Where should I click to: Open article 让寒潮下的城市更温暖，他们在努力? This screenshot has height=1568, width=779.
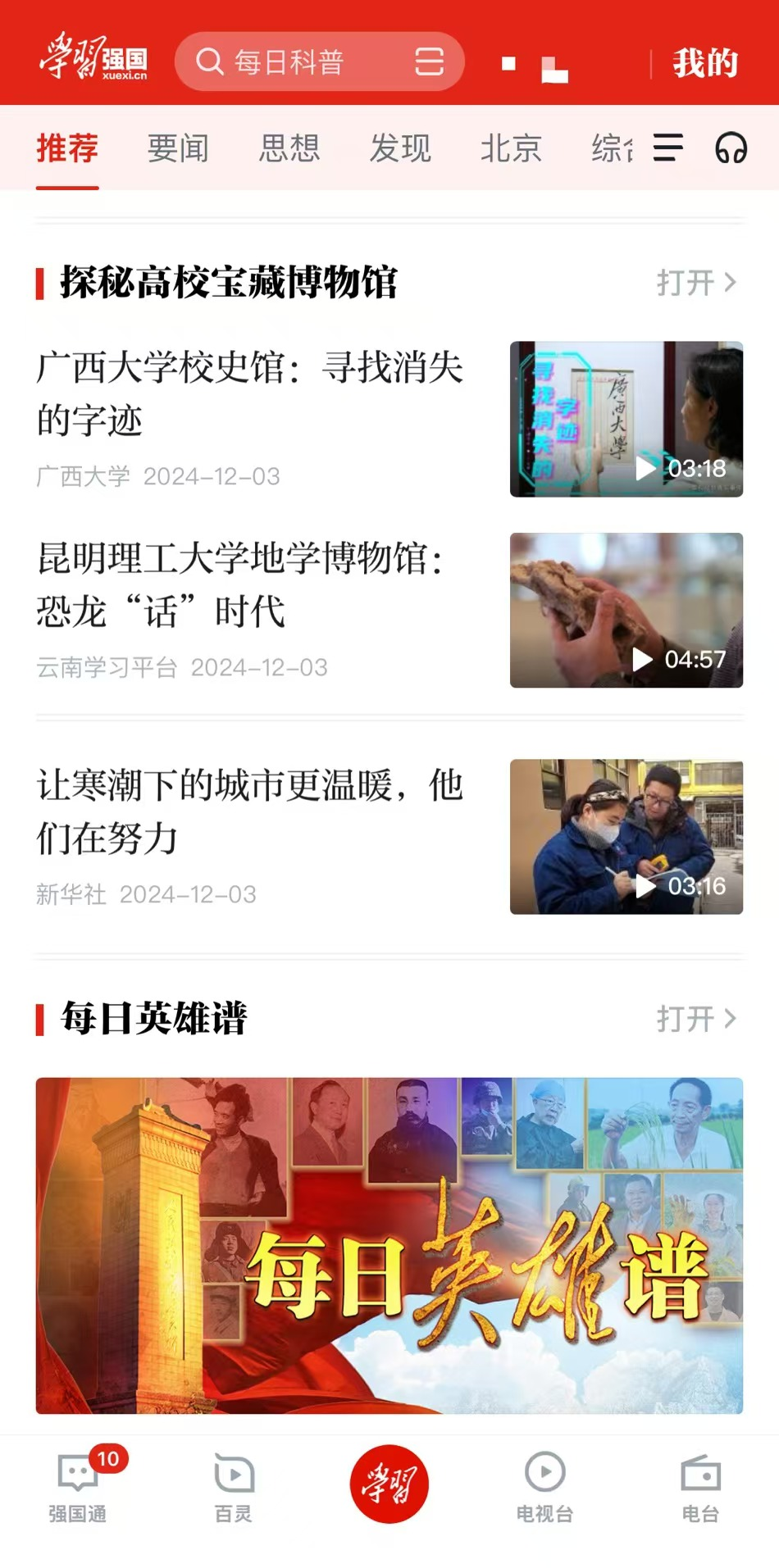pyautogui.click(x=250, y=811)
